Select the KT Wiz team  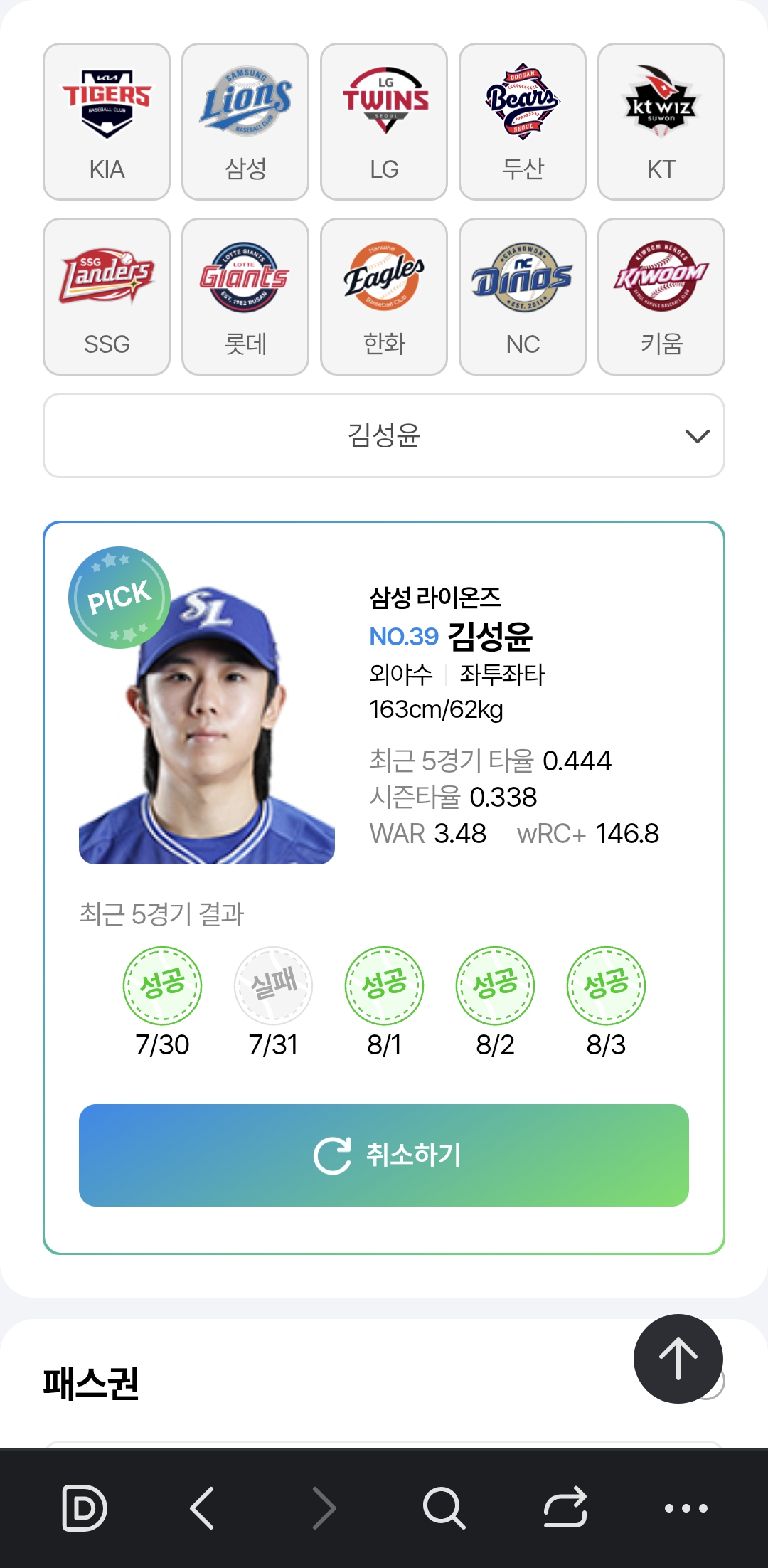[x=661, y=122]
